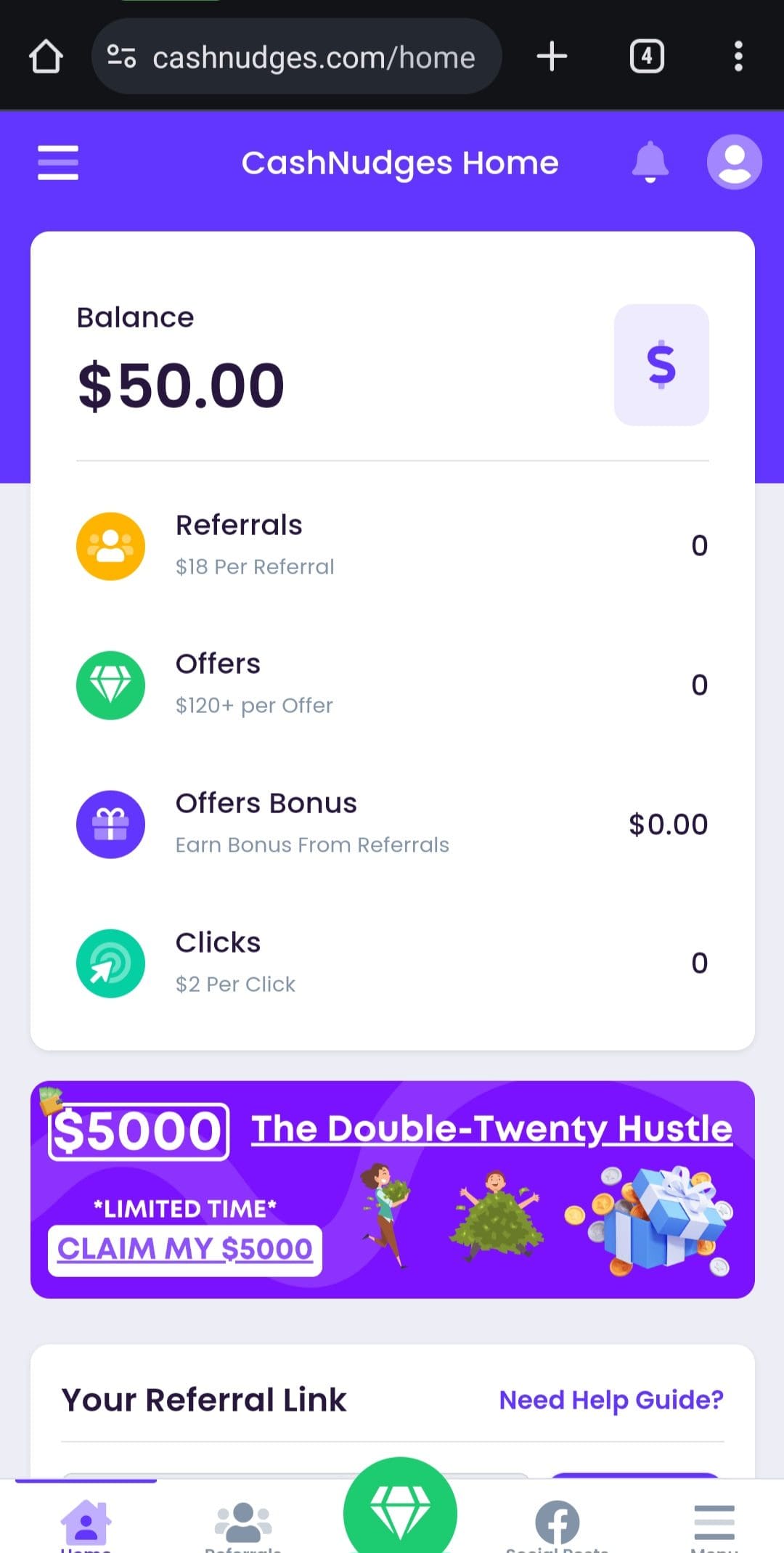784x1553 pixels.
Task: Open a new browser tab
Action: [552, 57]
